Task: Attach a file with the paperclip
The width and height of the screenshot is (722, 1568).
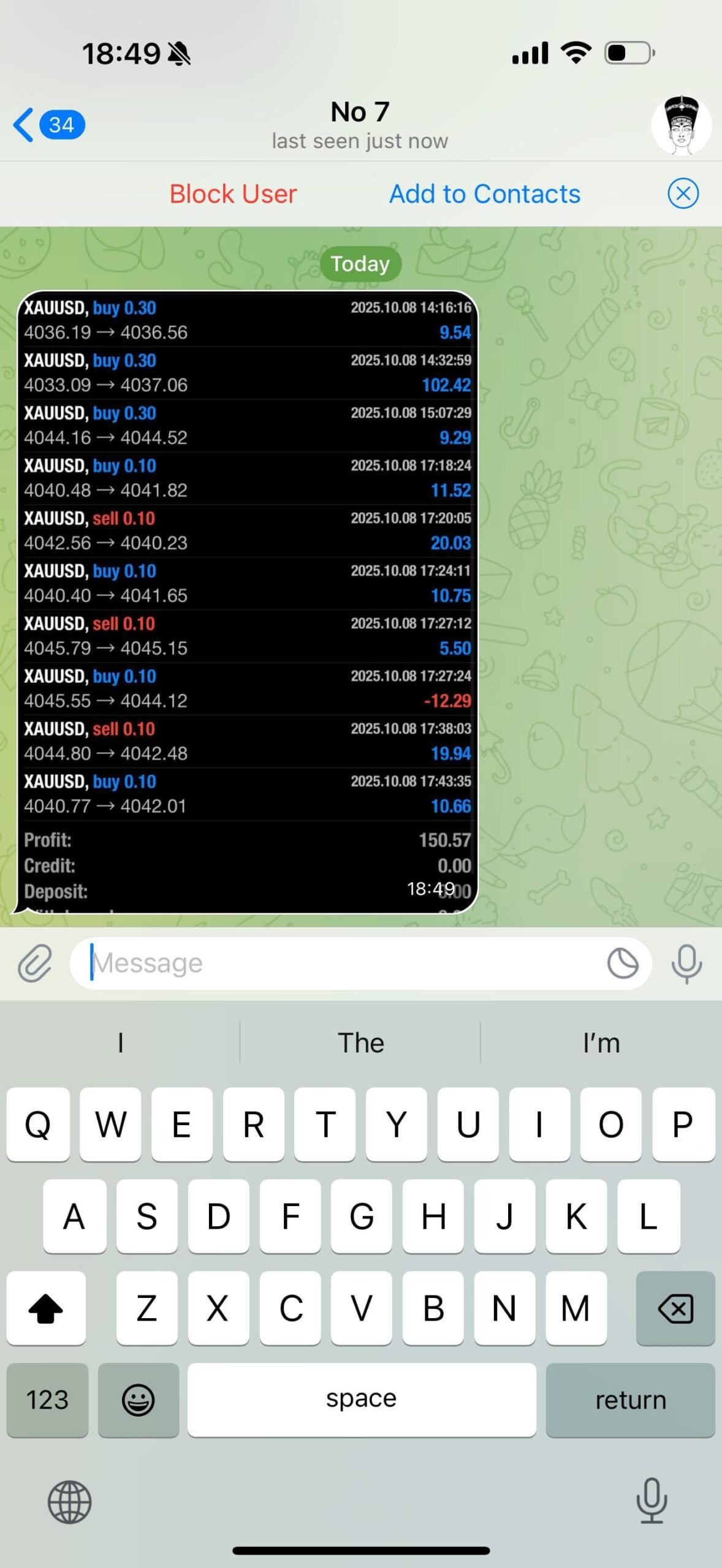Action: (35, 963)
